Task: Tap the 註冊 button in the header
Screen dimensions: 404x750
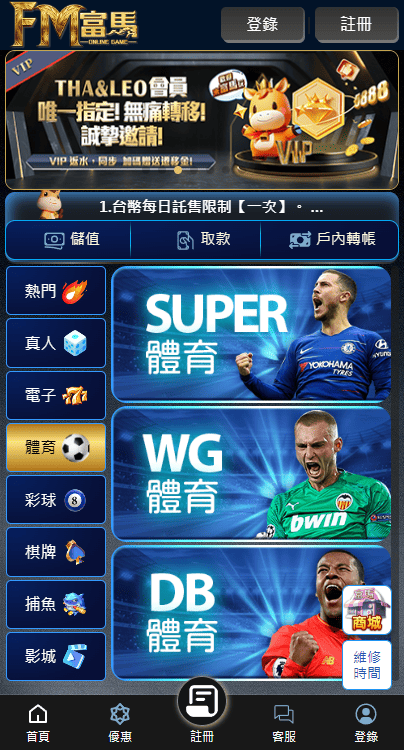Action: (356, 24)
